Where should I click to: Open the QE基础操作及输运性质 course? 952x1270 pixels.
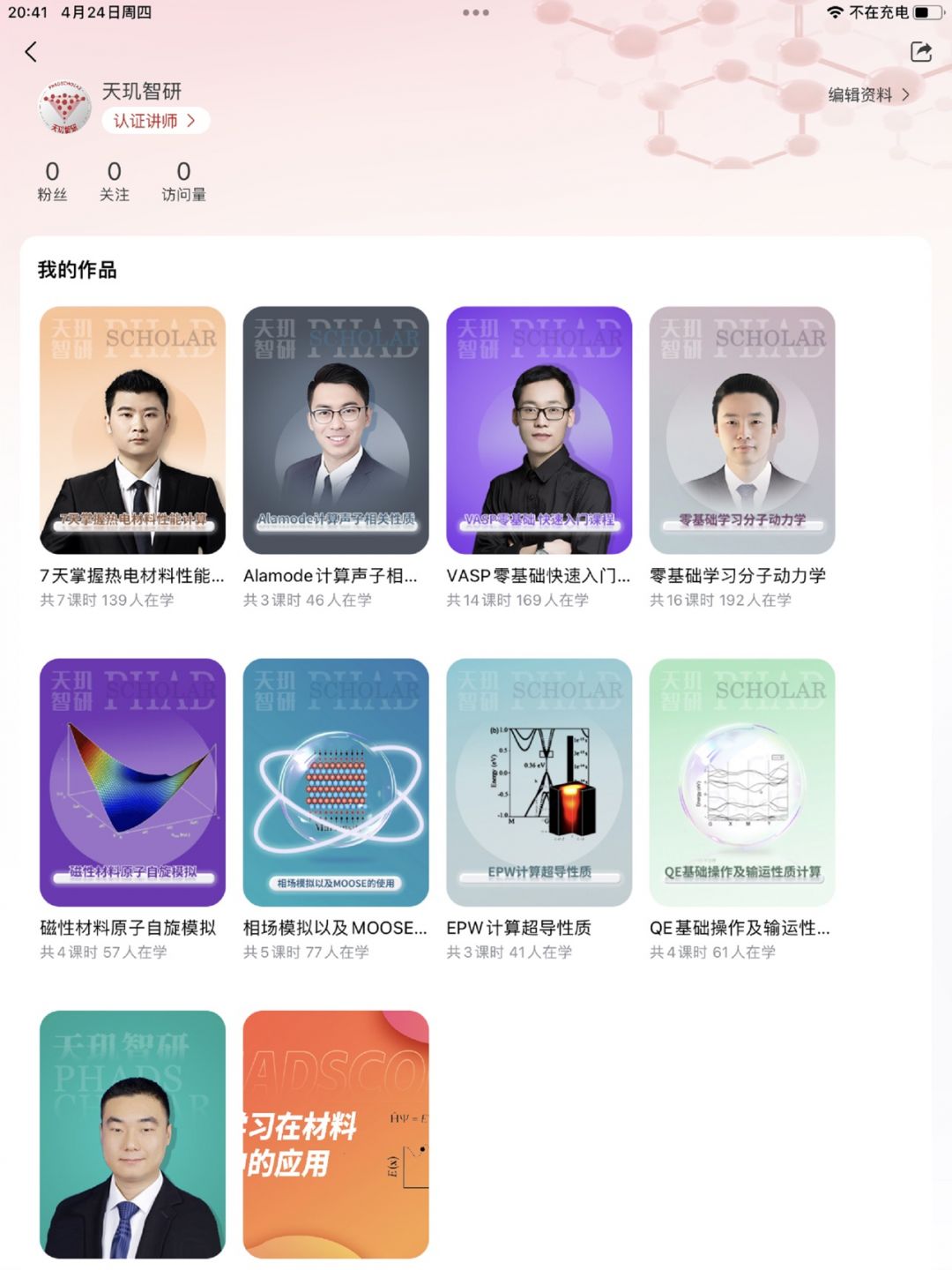pyautogui.click(x=742, y=782)
